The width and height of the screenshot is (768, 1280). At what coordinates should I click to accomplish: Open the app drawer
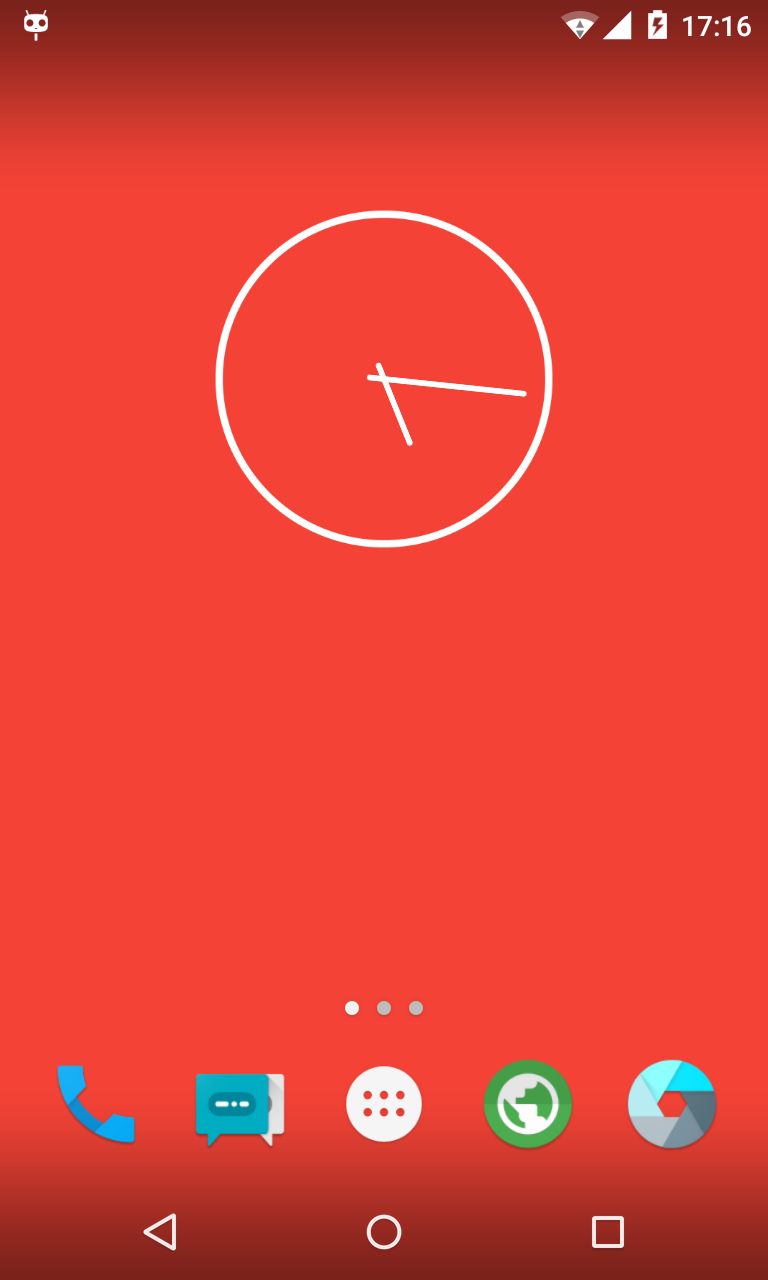point(384,1104)
